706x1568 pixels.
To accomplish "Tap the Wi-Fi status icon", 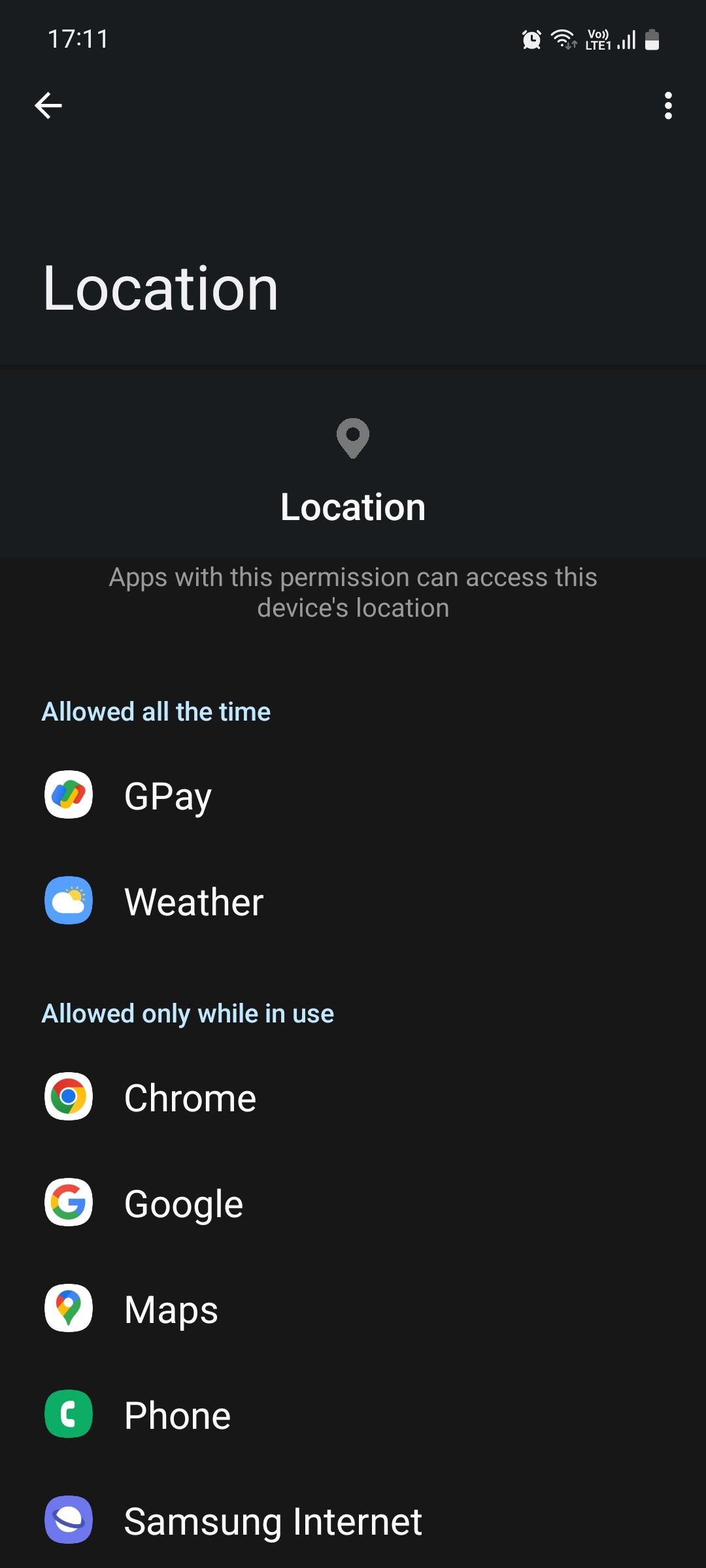I will coord(562,39).
